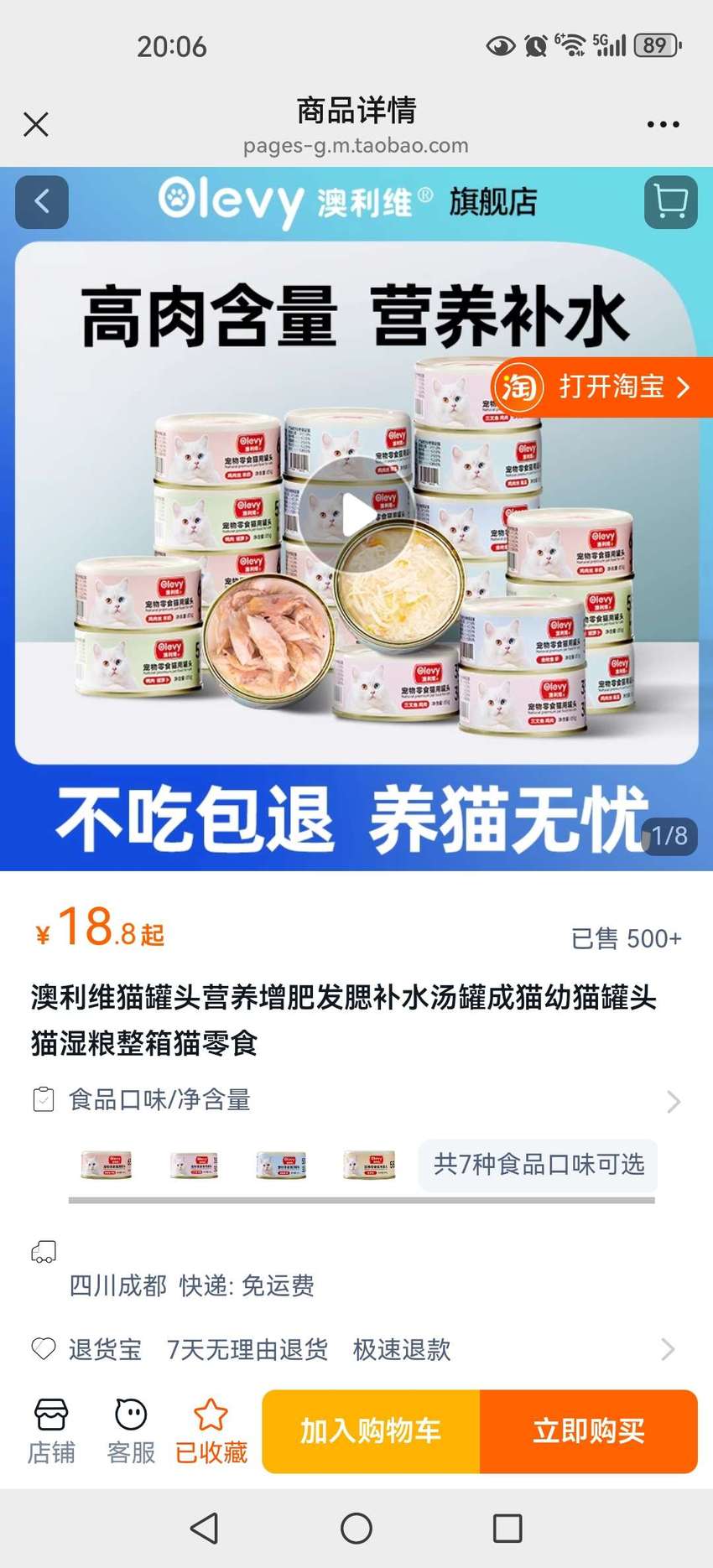Image resolution: width=713 pixels, height=1568 pixels.
Task: Select 共7种食品口味可选 chip
Action: (x=538, y=1165)
